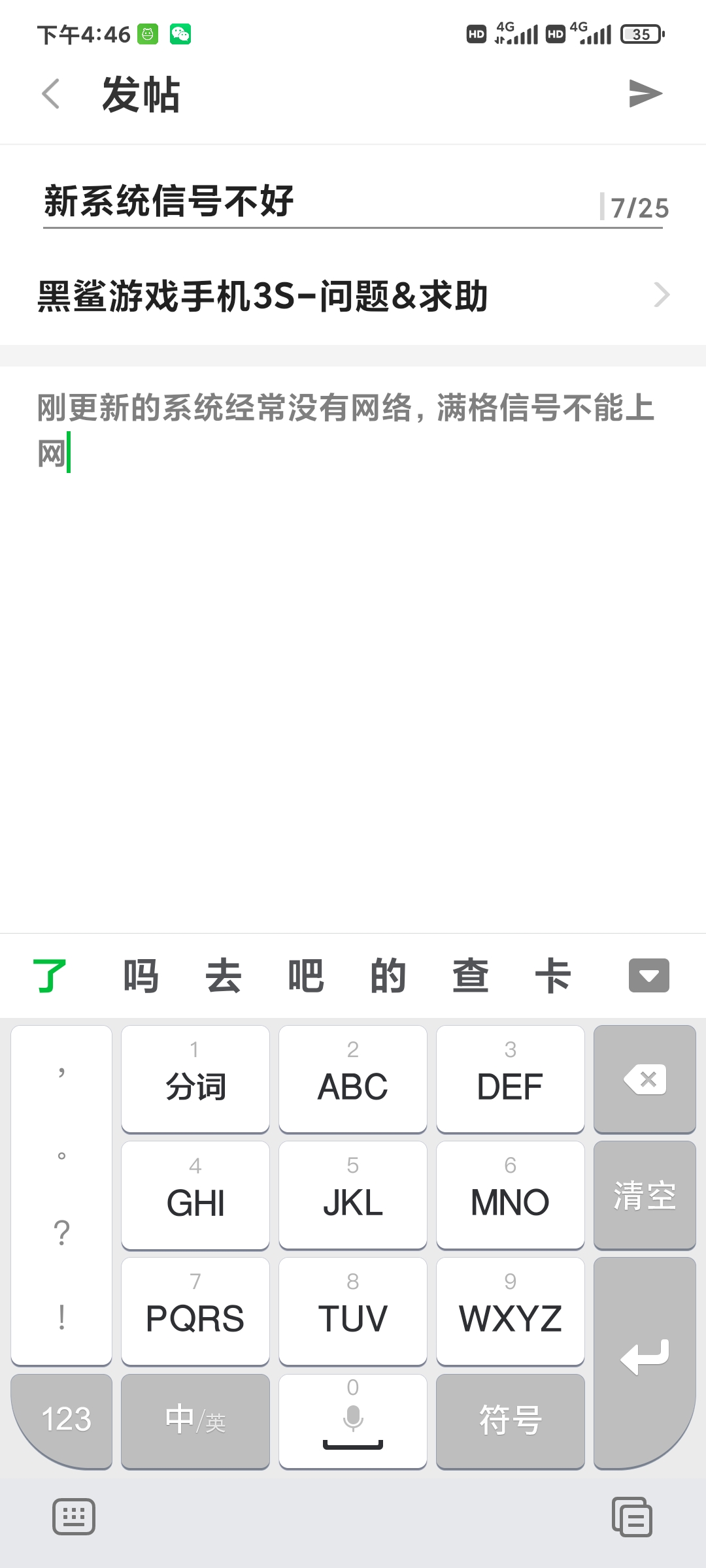Go back from the 发帖 page
This screenshot has width=706, height=1568.
click(x=51, y=94)
